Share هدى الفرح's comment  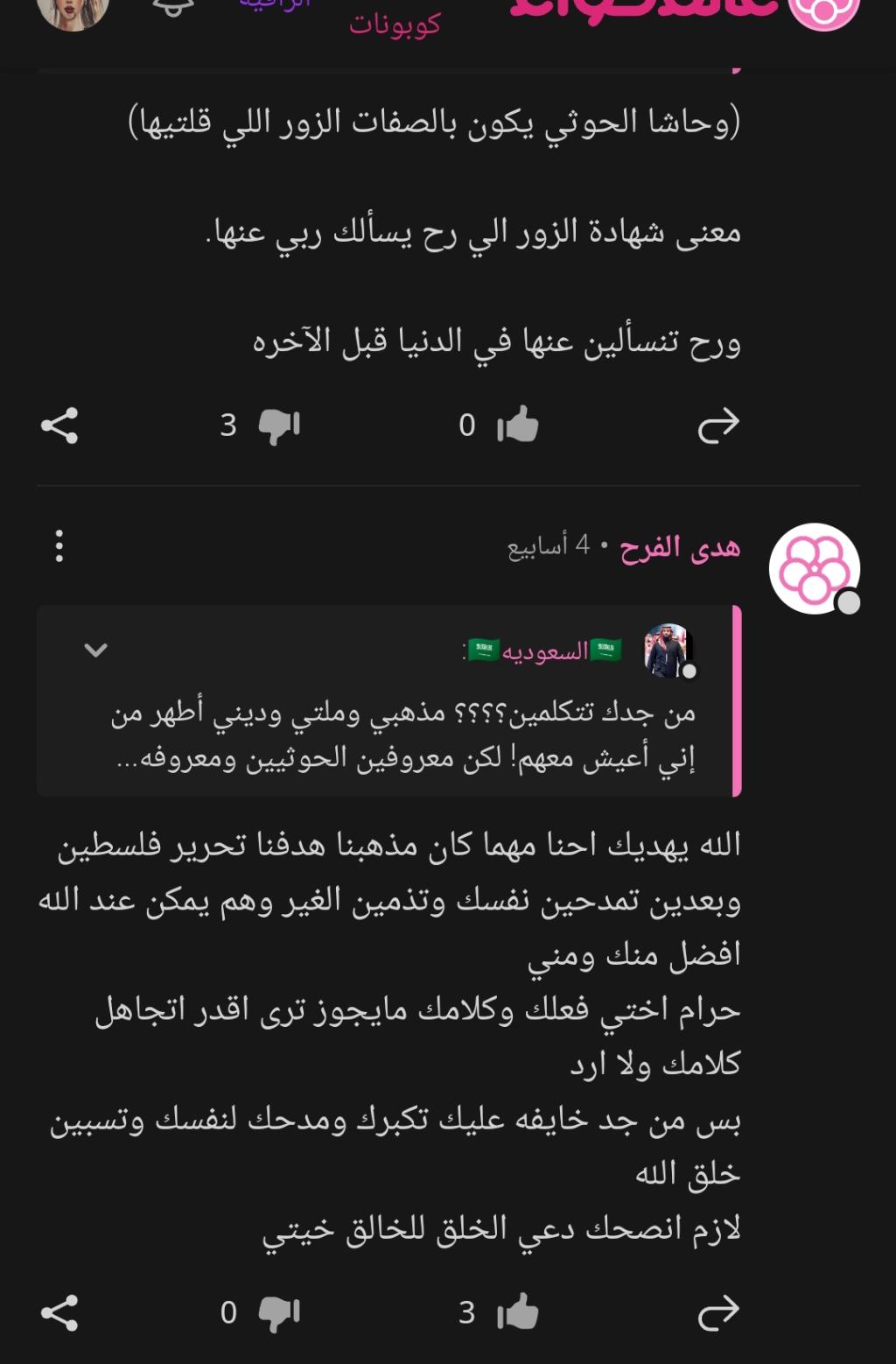click(x=59, y=1312)
